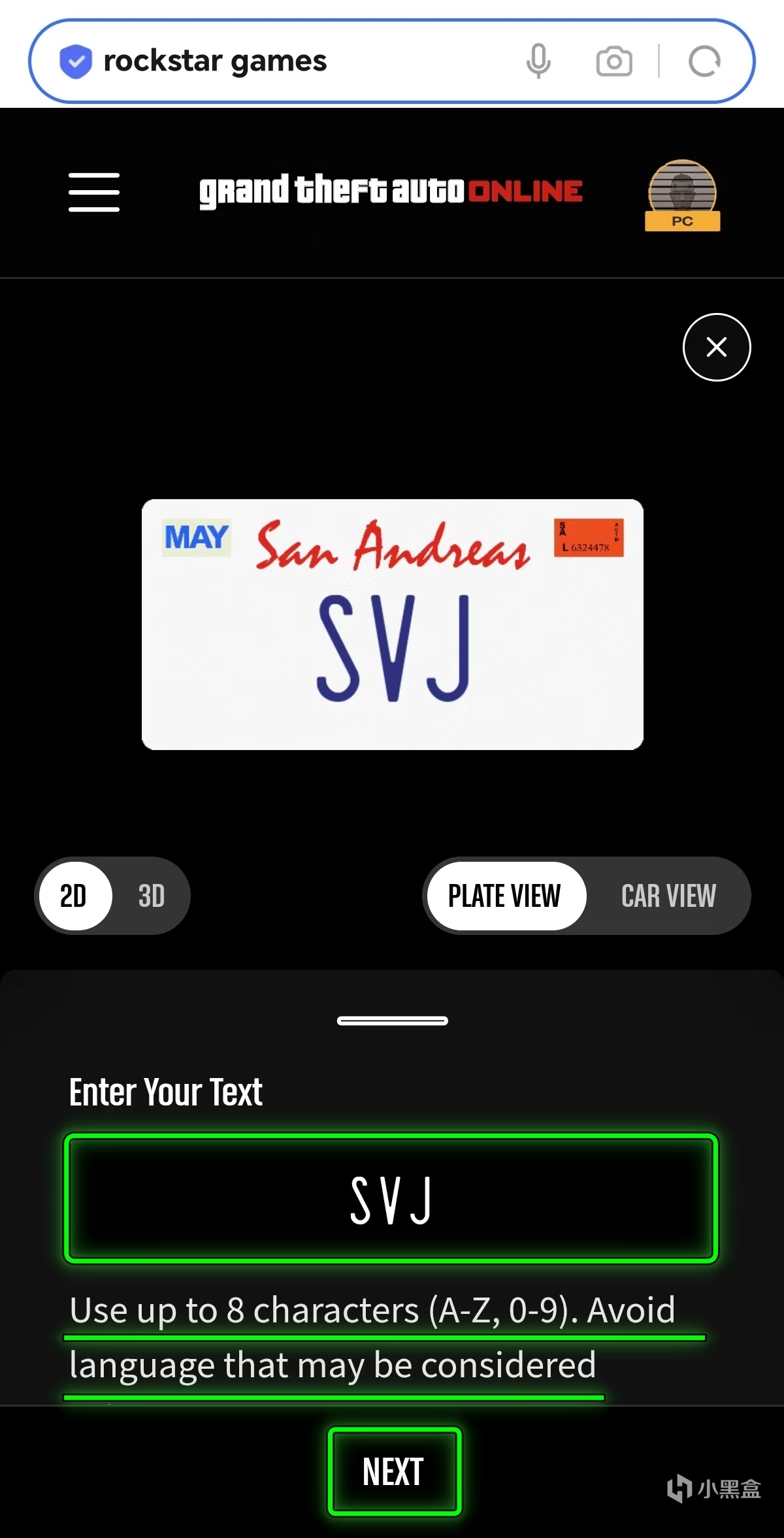The image size is (784, 1538).
Task: Open the hamburger menu
Action: [x=94, y=192]
